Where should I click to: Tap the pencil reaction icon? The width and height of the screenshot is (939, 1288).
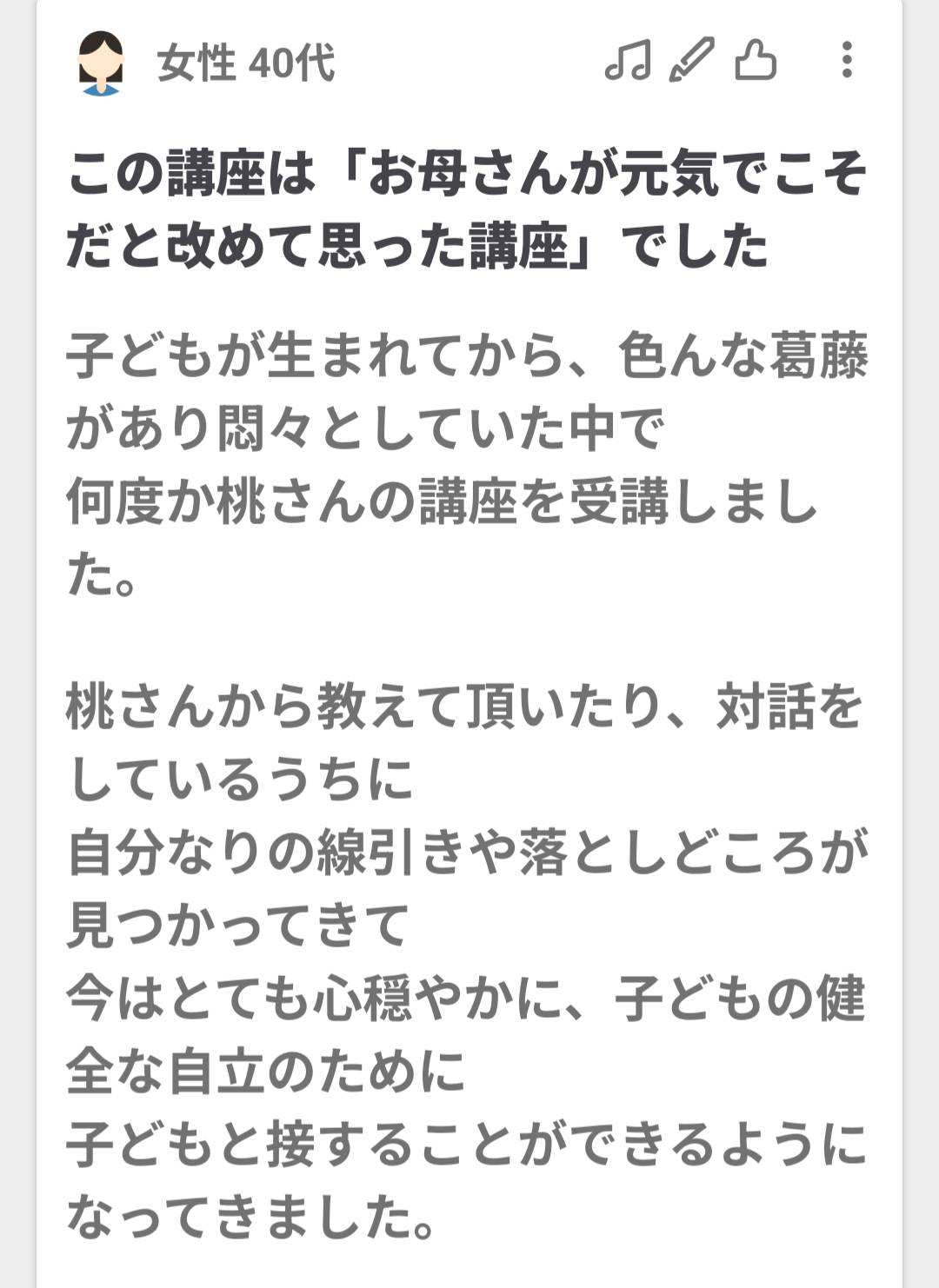click(691, 61)
